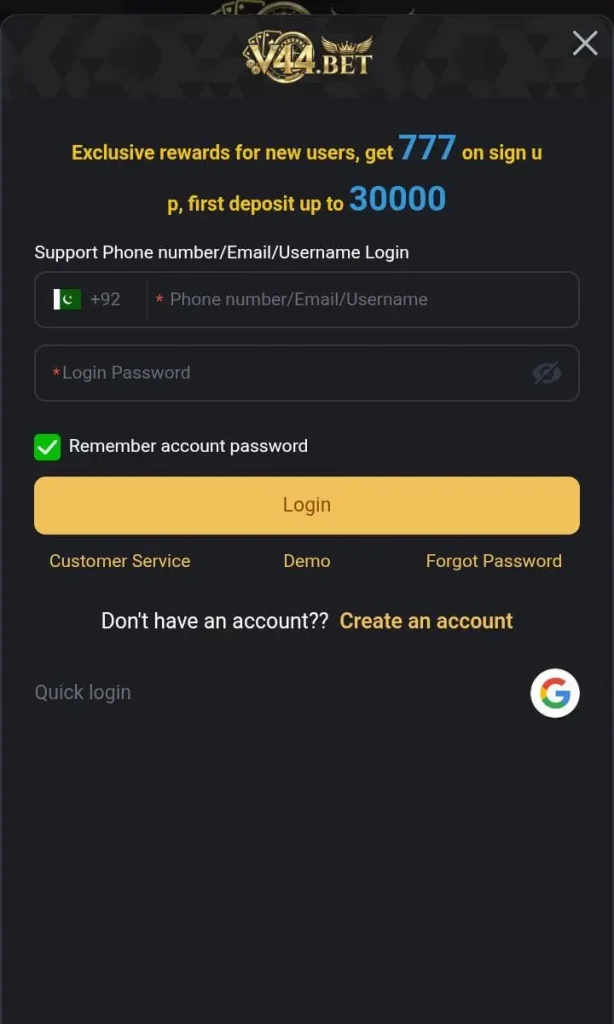This screenshot has height=1024, width=614.
Task: Try the Demo mode
Action: click(x=307, y=561)
